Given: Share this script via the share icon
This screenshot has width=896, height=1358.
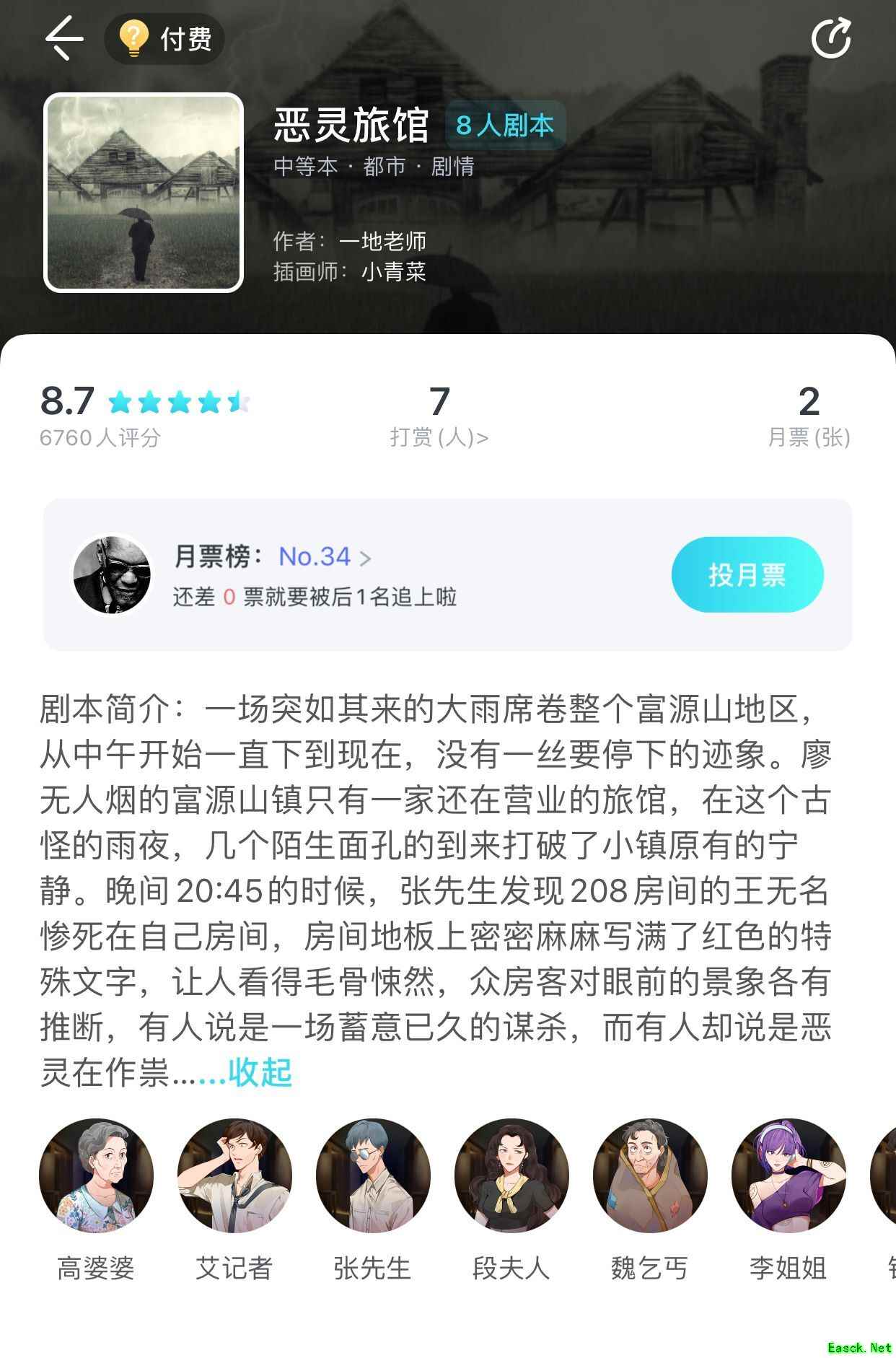Looking at the screenshot, I should [x=831, y=38].
